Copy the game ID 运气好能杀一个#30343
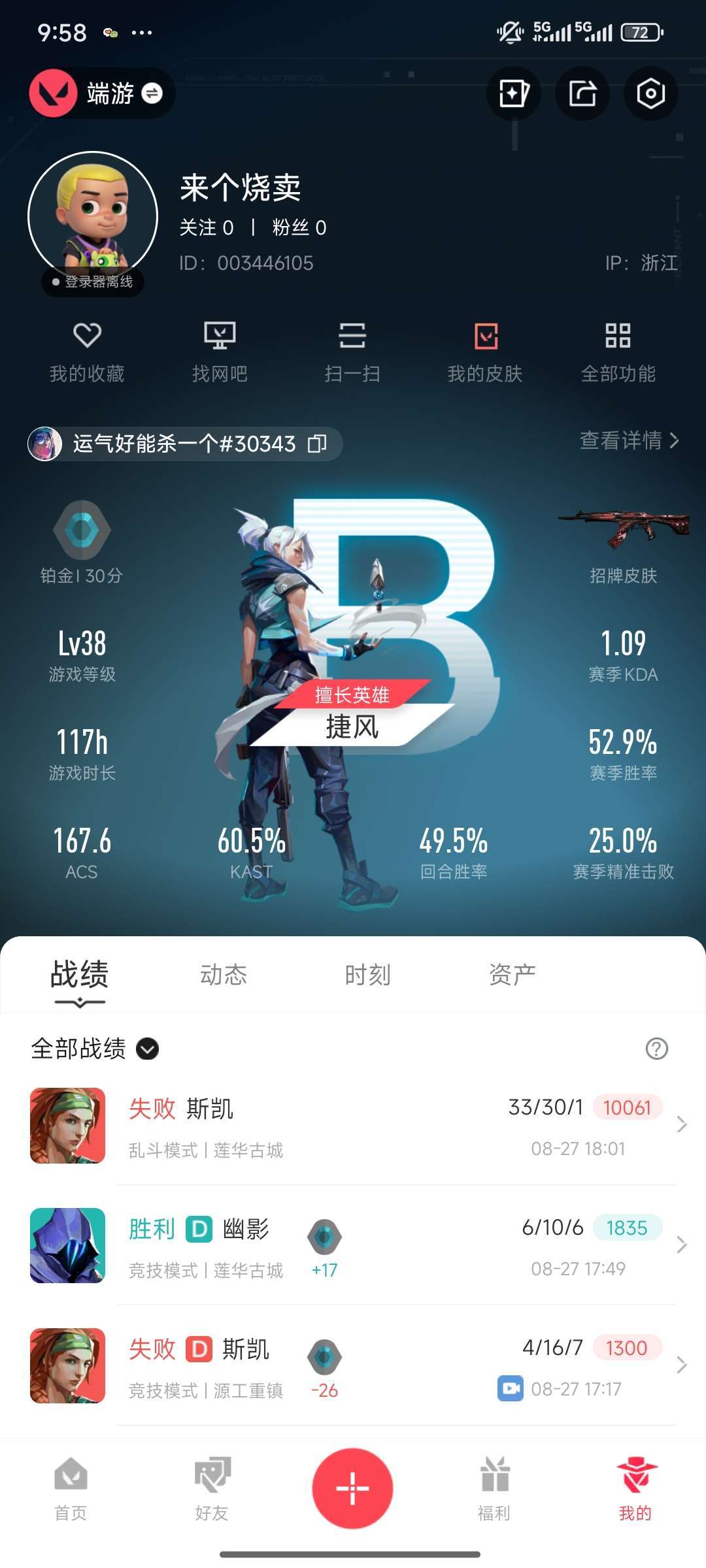The height and width of the screenshot is (1568, 706). (318, 444)
